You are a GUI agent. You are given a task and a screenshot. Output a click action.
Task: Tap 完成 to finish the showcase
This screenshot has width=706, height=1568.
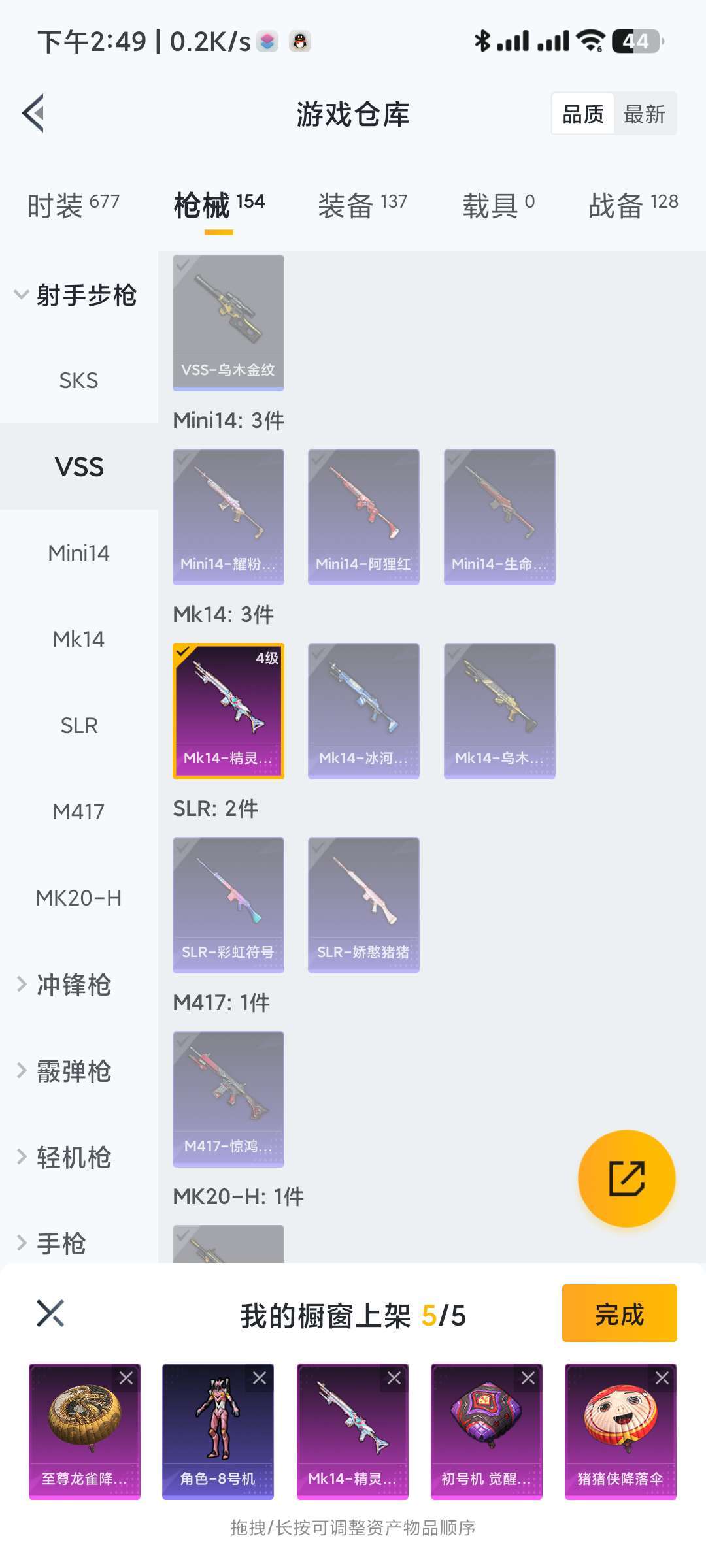coord(619,1314)
